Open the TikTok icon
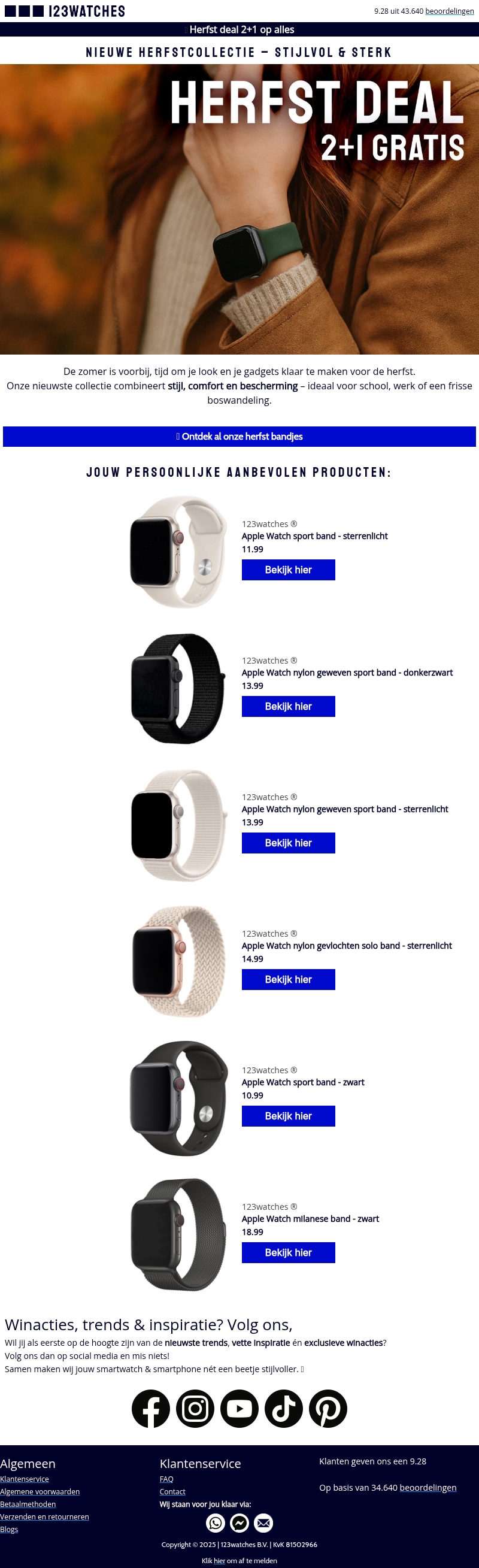479x1568 pixels. tap(284, 1409)
